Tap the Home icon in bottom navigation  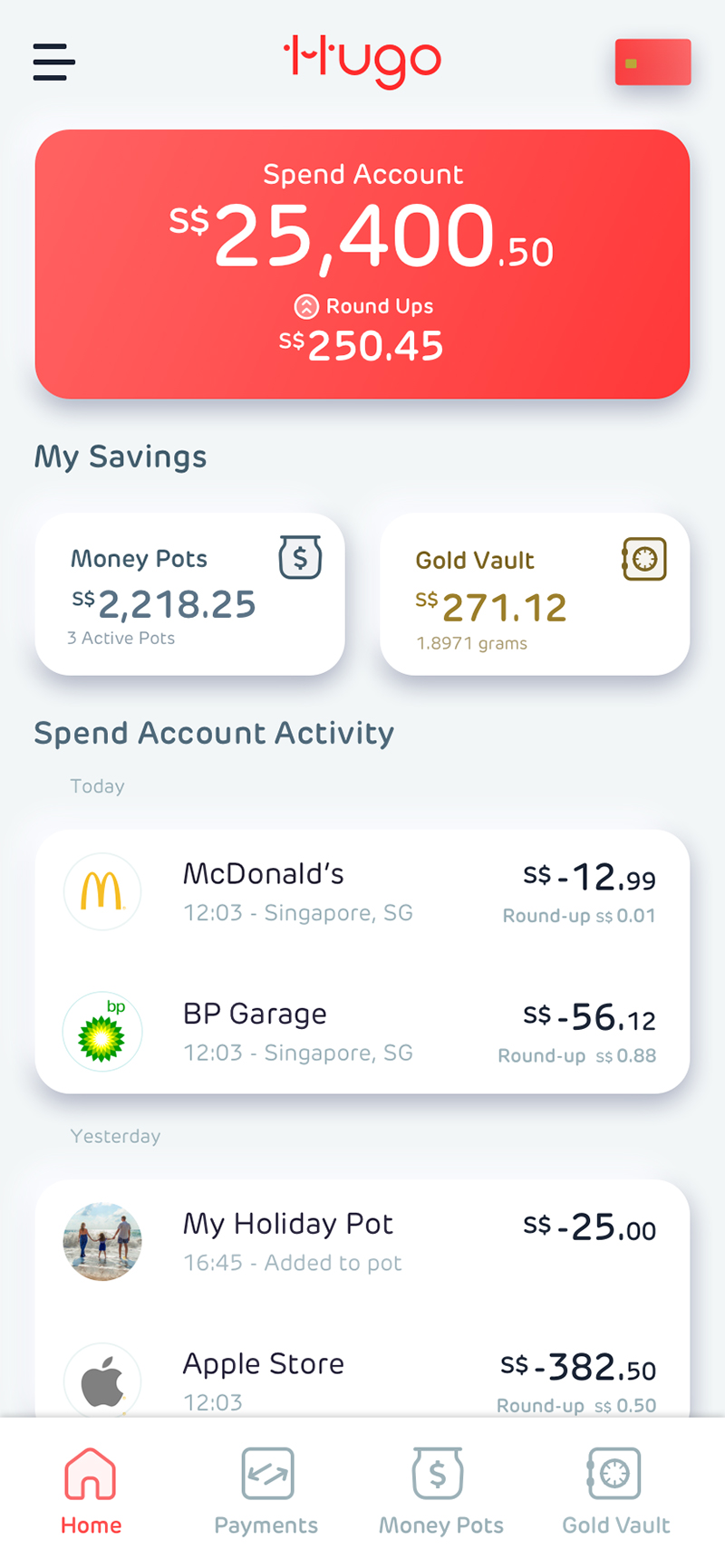(91, 1488)
